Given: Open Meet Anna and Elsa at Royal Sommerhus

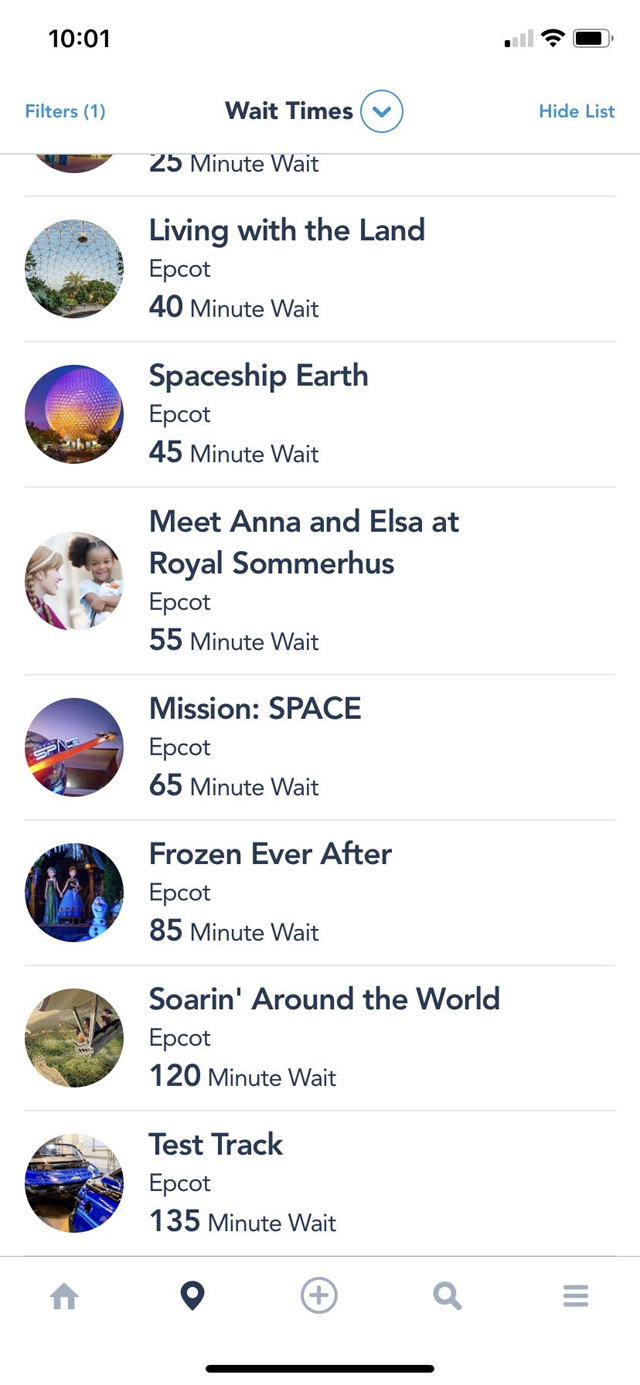Looking at the screenshot, I should click(x=320, y=581).
